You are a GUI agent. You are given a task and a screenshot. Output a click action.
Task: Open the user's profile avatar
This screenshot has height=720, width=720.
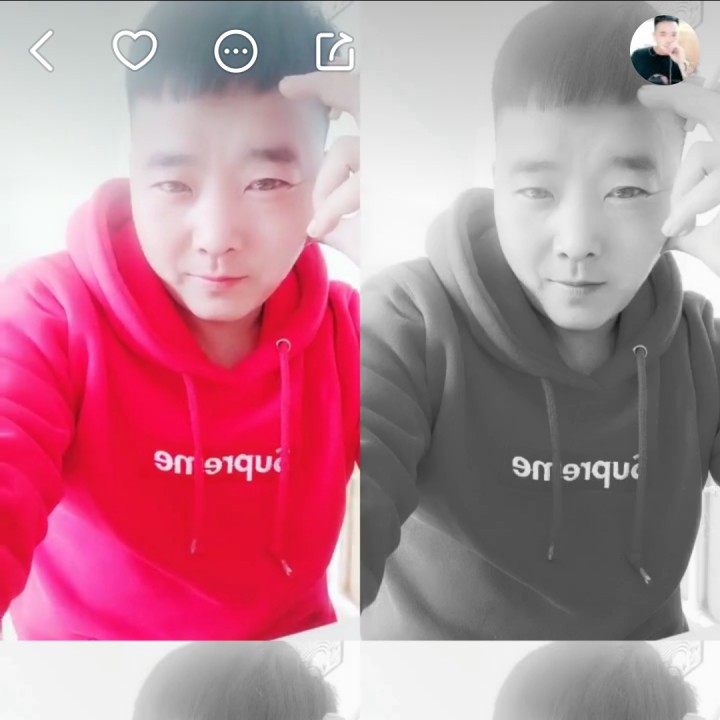(662, 50)
